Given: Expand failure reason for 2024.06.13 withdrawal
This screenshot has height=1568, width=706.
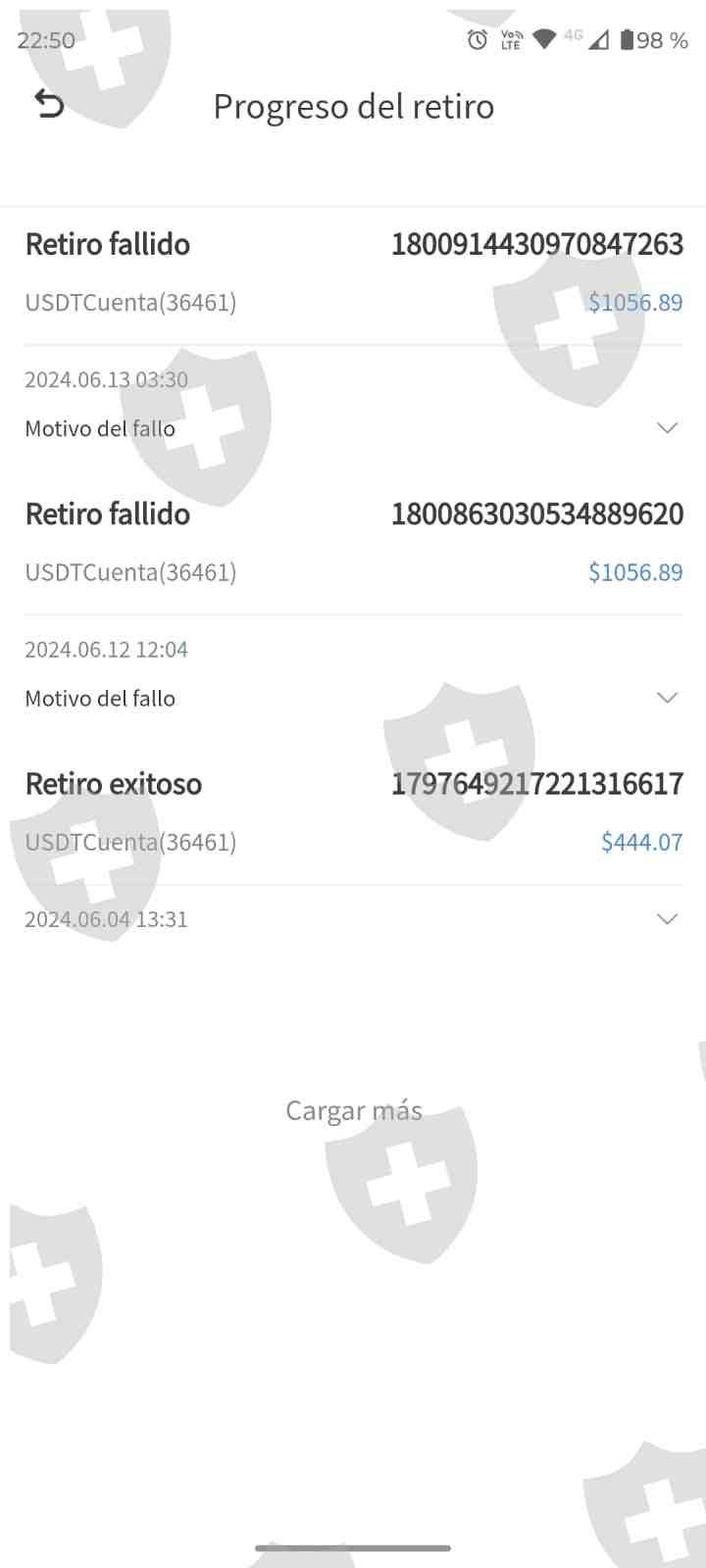Looking at the screenshot, I should [x=667, y=428].
